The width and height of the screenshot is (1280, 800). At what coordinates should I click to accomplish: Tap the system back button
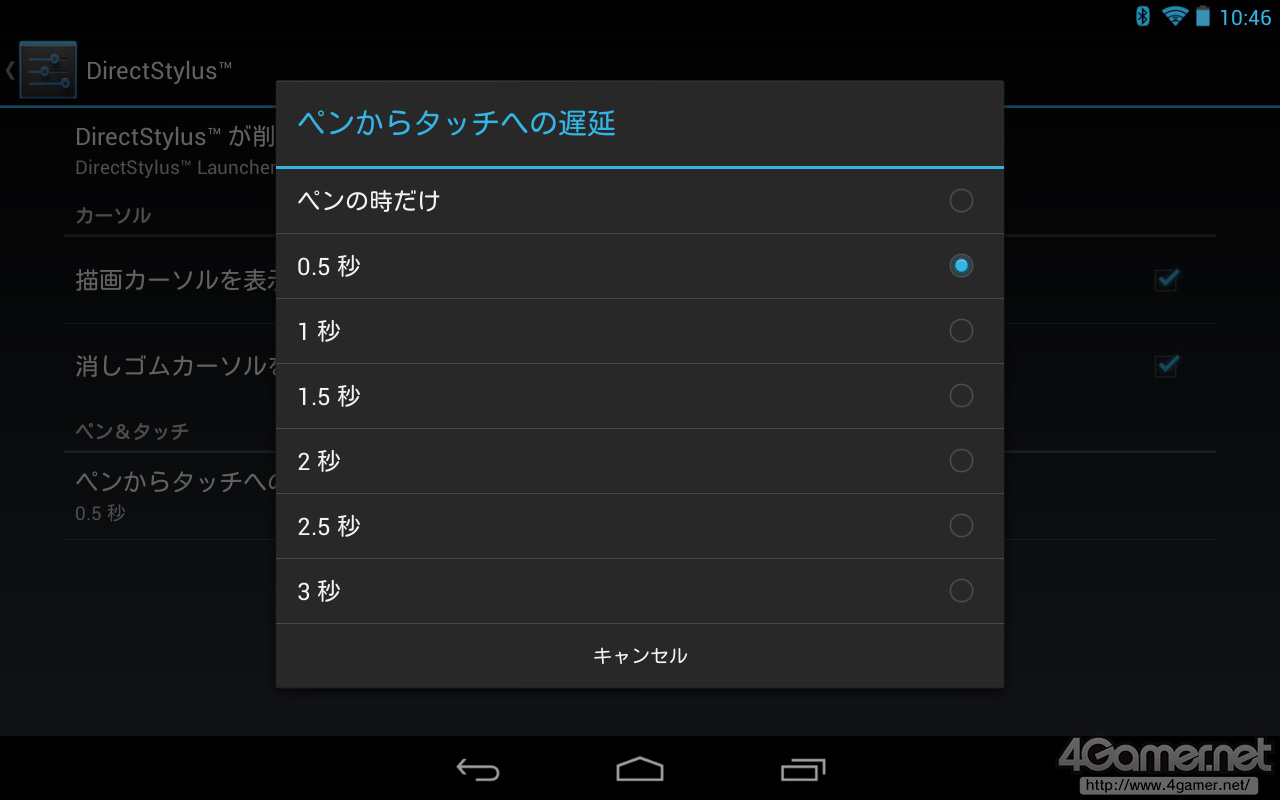(478, 769)
